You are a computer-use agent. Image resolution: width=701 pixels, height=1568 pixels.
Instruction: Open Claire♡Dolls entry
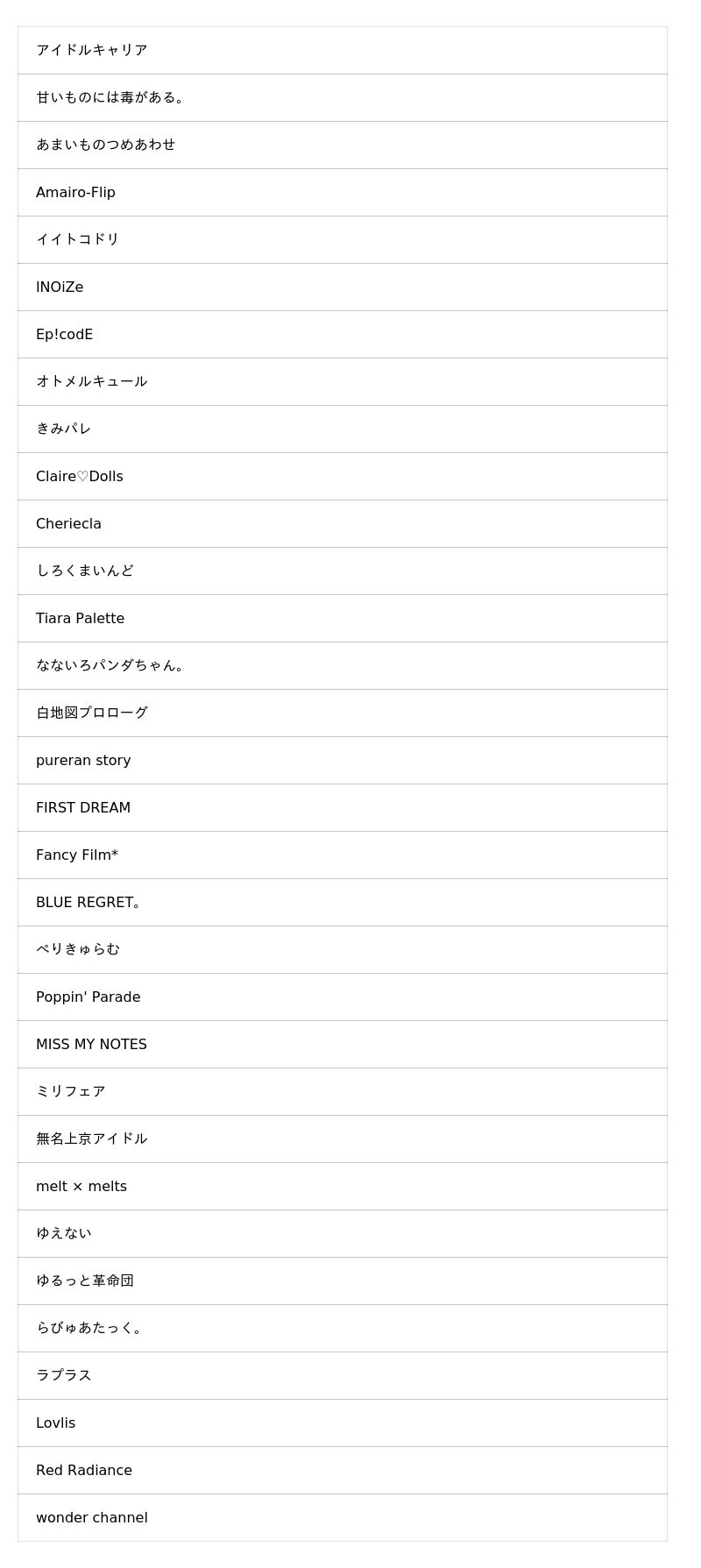pyautogui.click(x=80, y=476)
